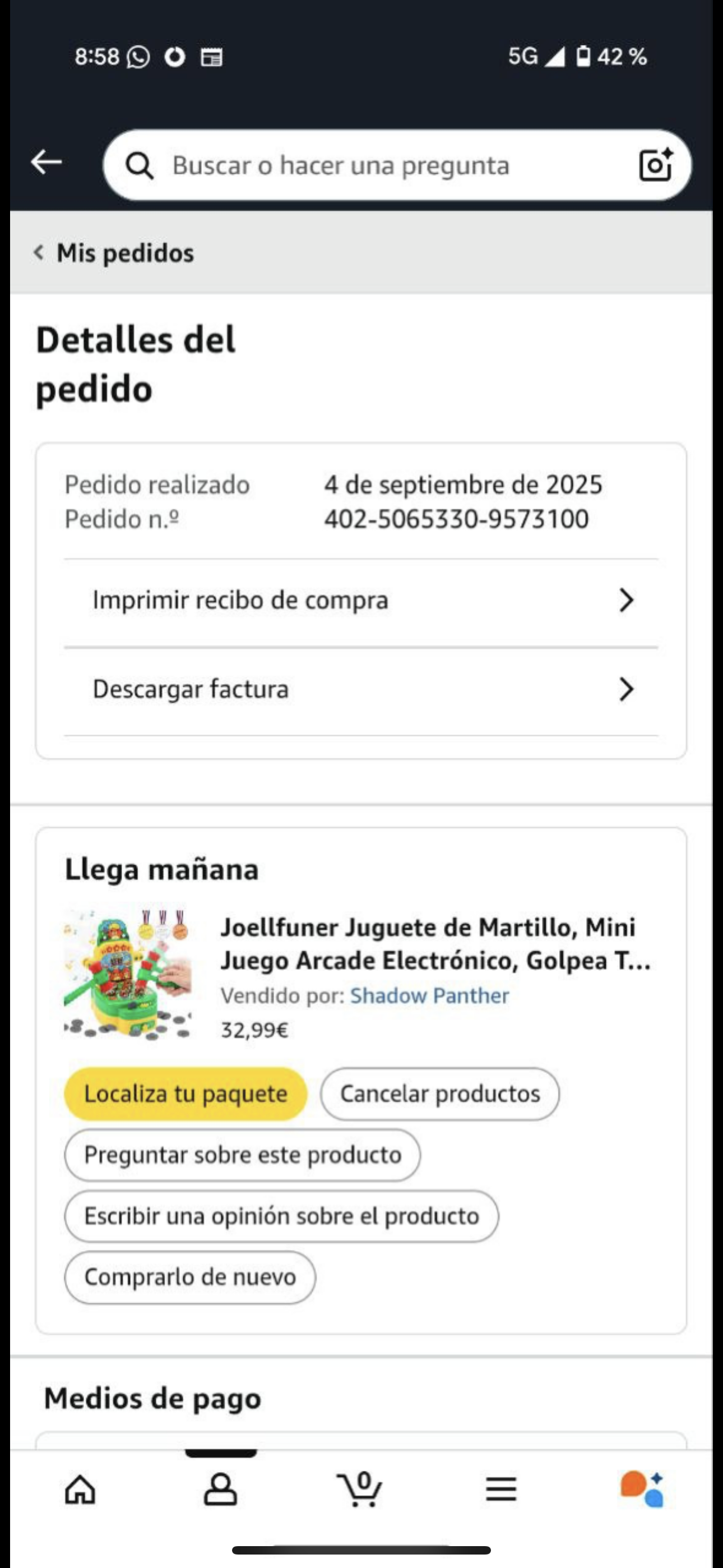Open 'Imprimir recibo de compra'
The height and width of the screenshot is (1568, 723).
pos(361,601)
